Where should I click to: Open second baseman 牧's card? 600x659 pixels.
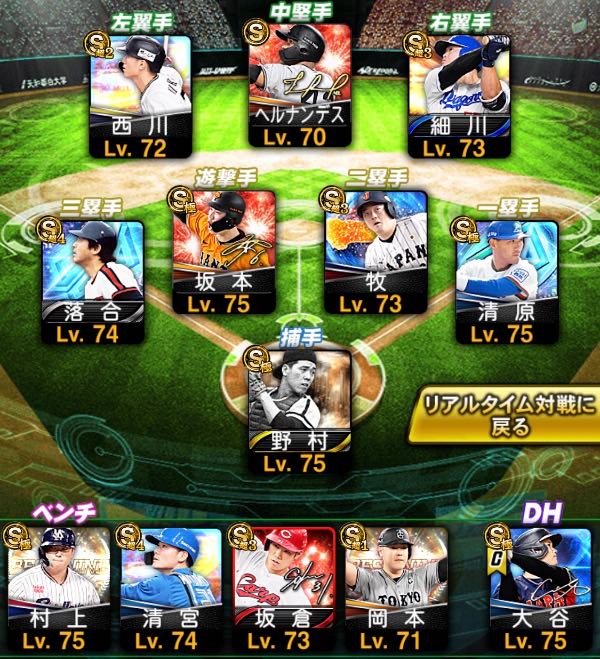376,252
